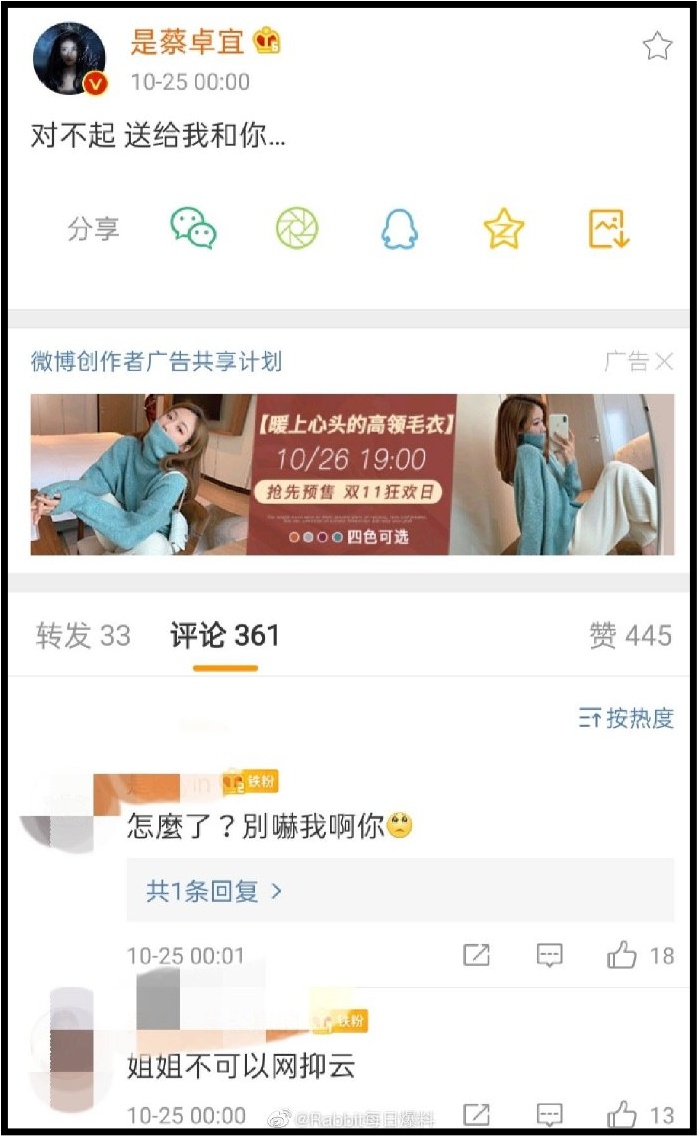This screenshot has height=1136, width=698.
Task: Share the post to WeChat
Action: tap(193, 228)
